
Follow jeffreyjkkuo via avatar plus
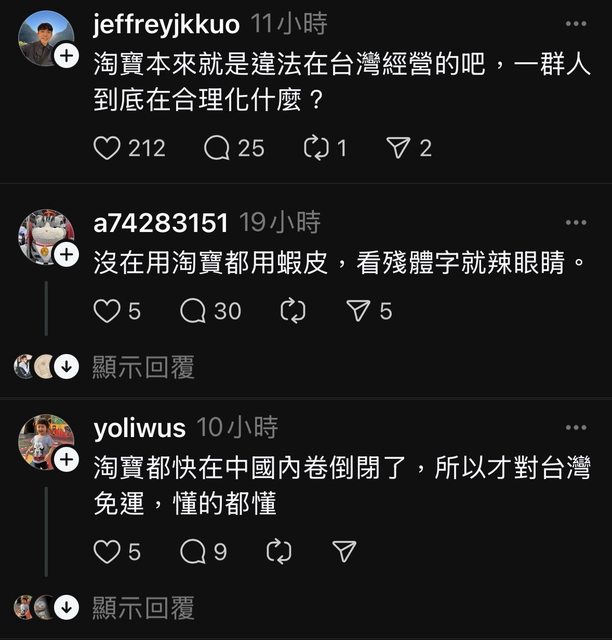(66, 57)
